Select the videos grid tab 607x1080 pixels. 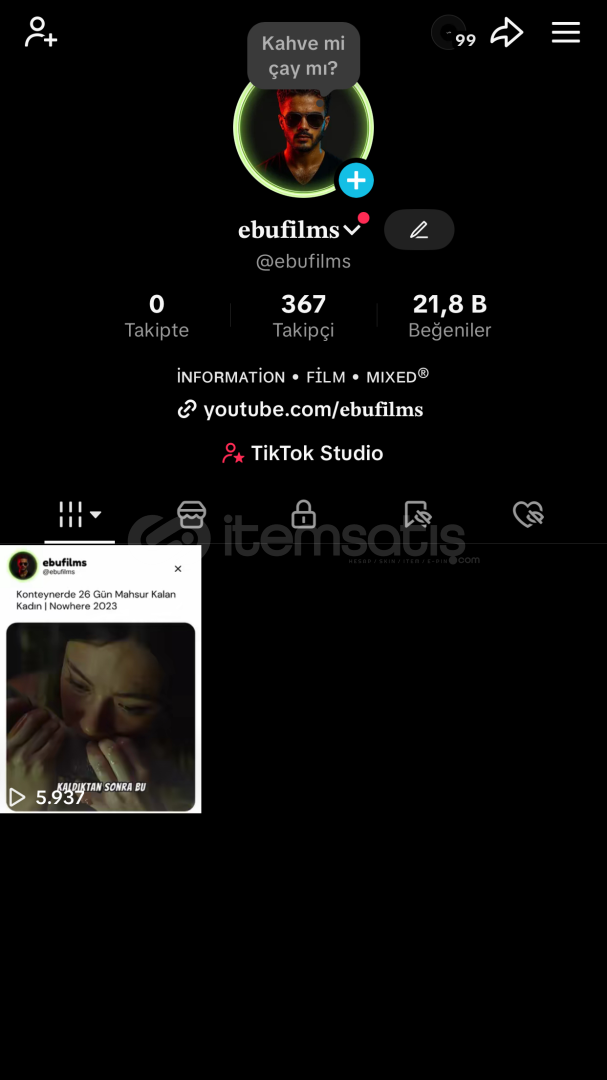80,514
